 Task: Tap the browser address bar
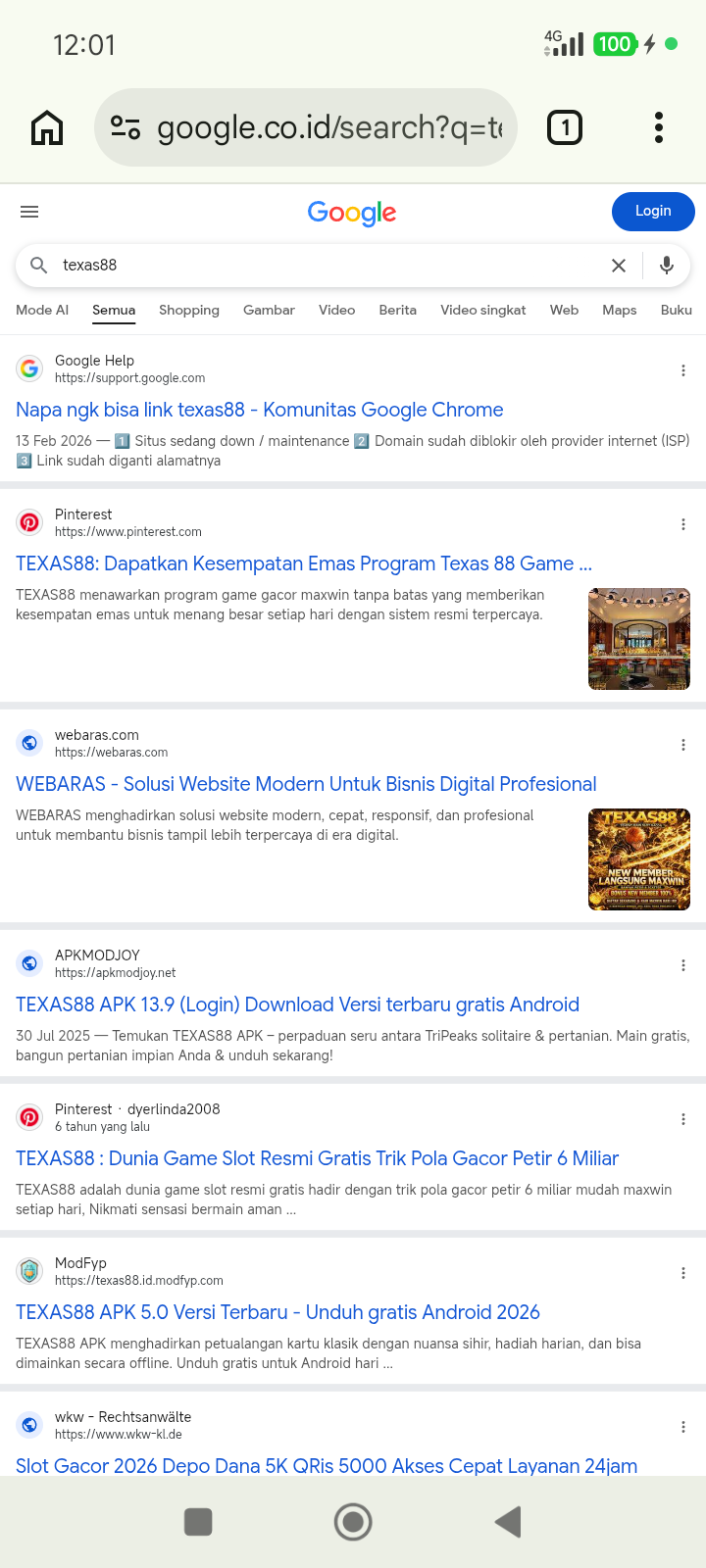pyautogui.click(x=305, y=127)
